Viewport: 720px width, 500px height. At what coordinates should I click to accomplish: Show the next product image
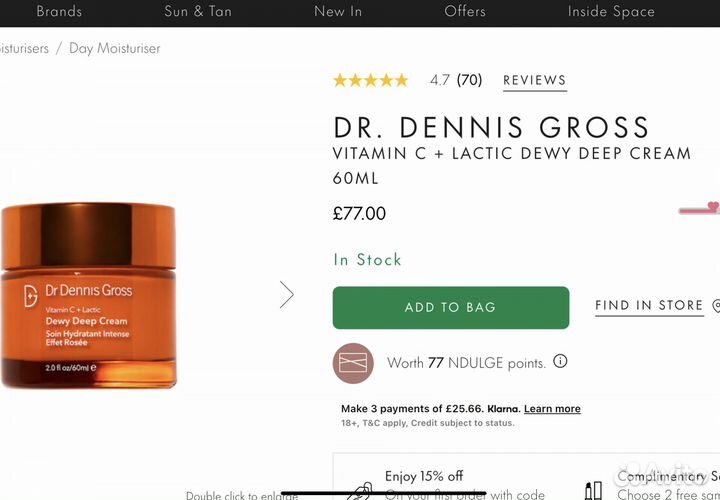coord(287,294)
